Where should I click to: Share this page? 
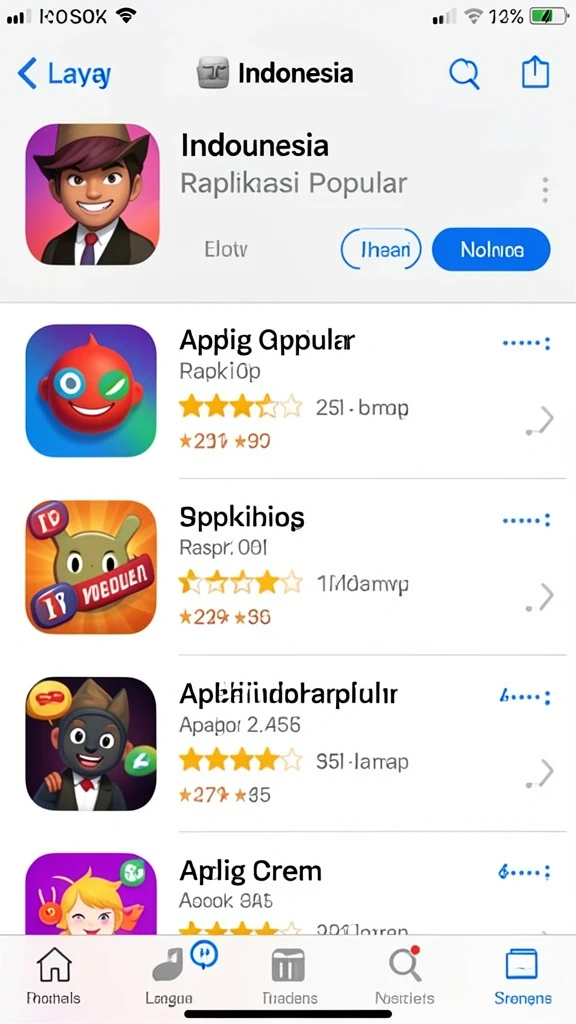point(535,72)
